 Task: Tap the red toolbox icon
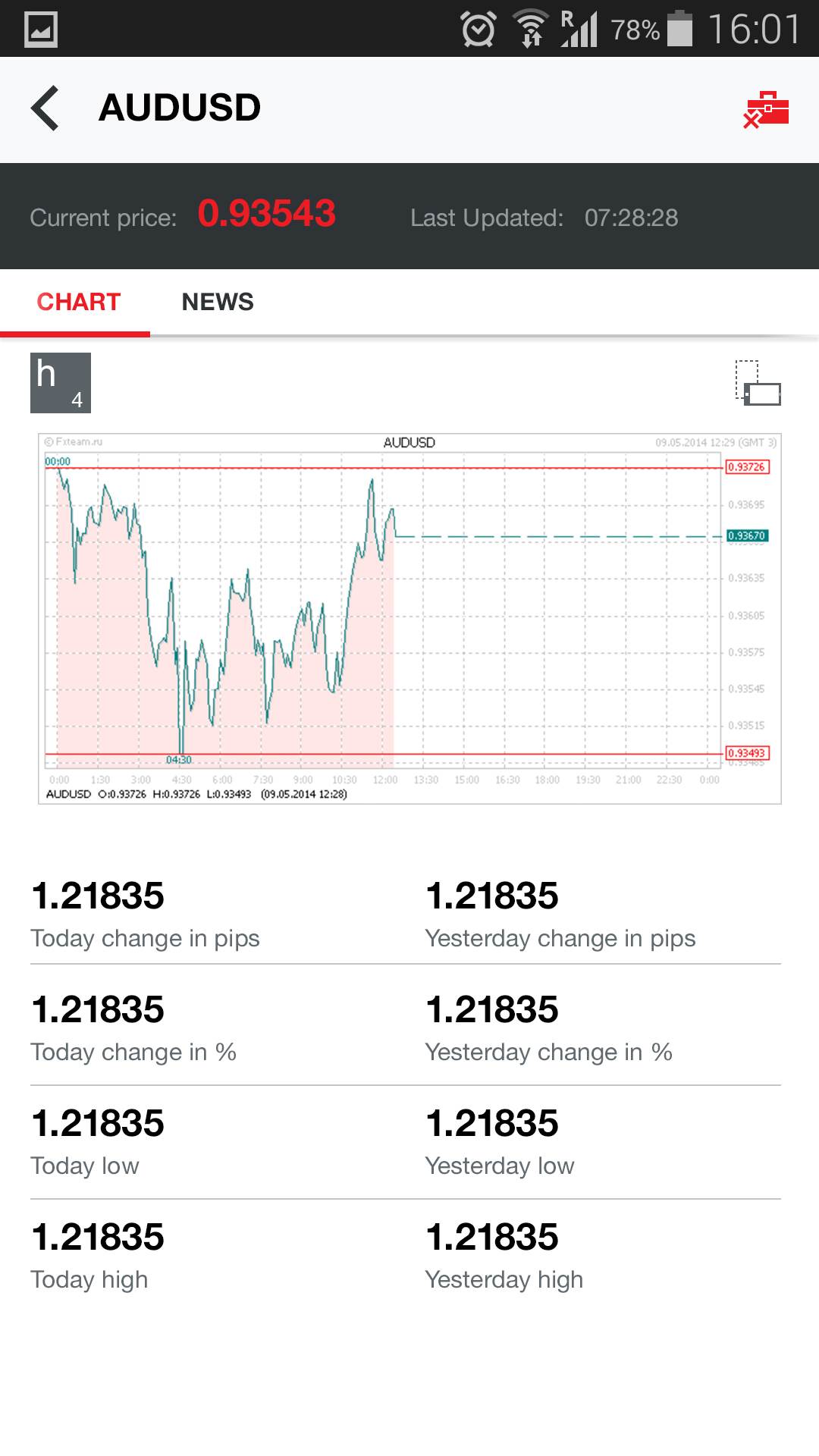click(766, 110)
